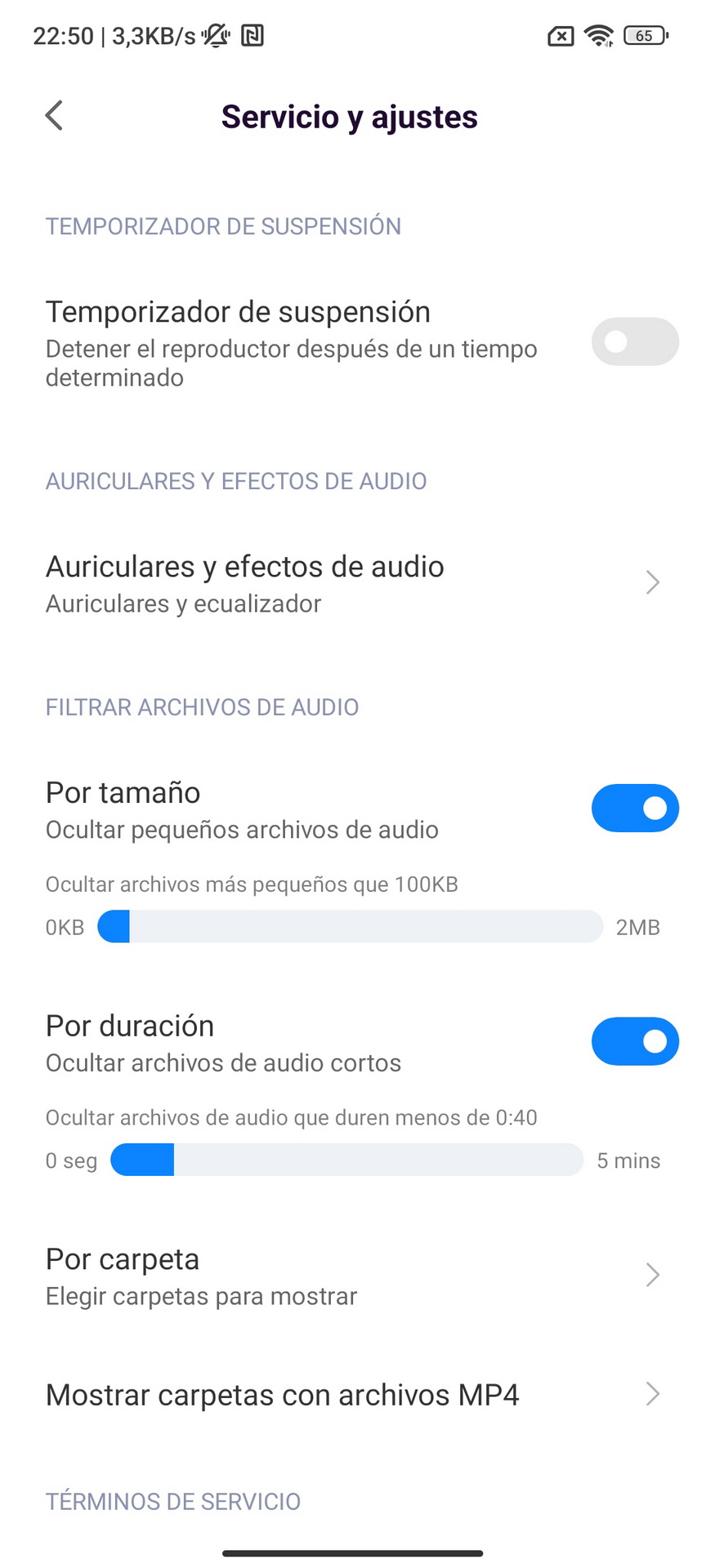The image size is (706, 1568).
Task: Disable the Por tamaño filter switch
Action: click(635, 808)
